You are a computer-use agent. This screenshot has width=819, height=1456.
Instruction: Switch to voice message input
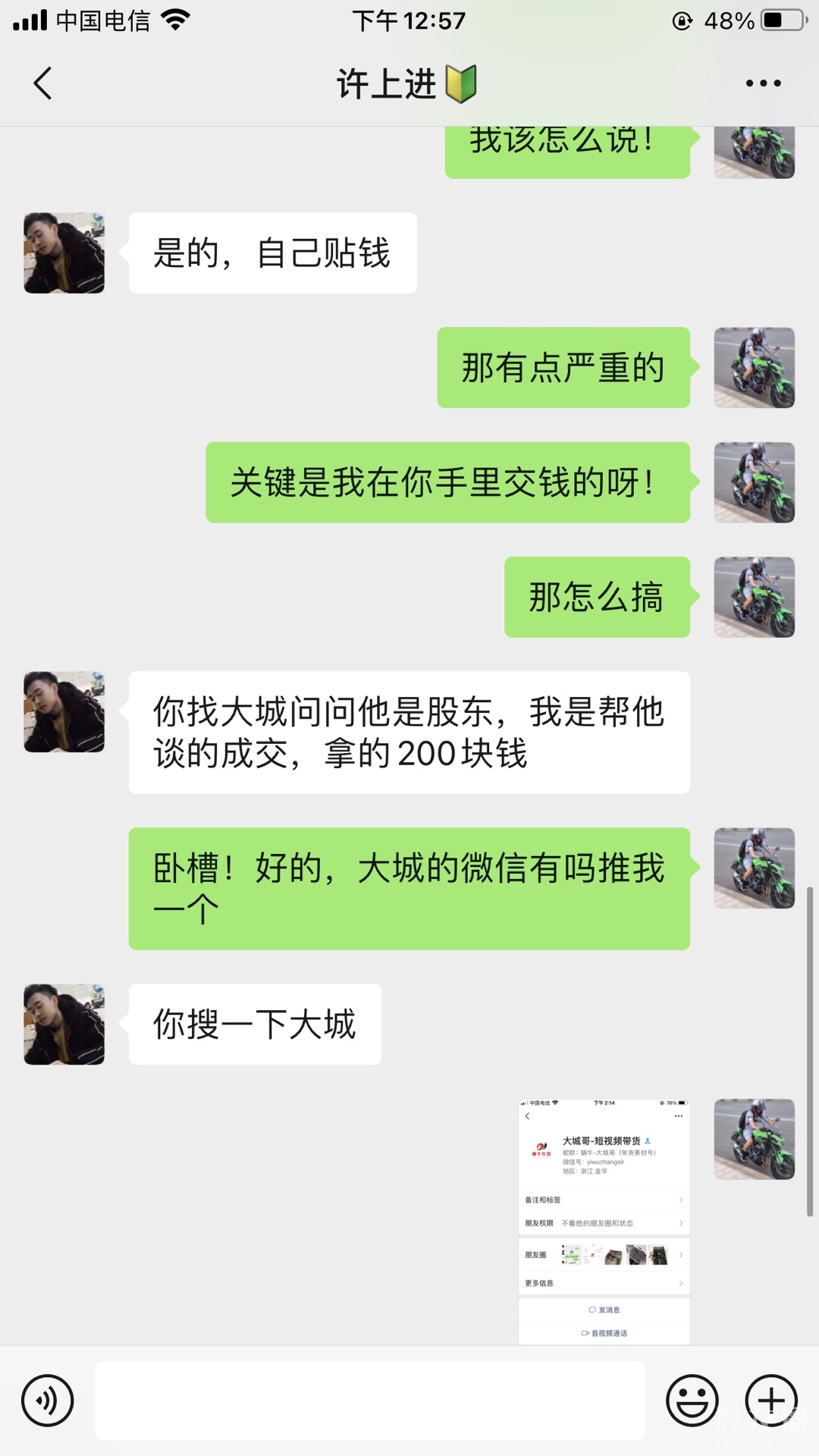pyautogui.click(x=48, y=1401)
